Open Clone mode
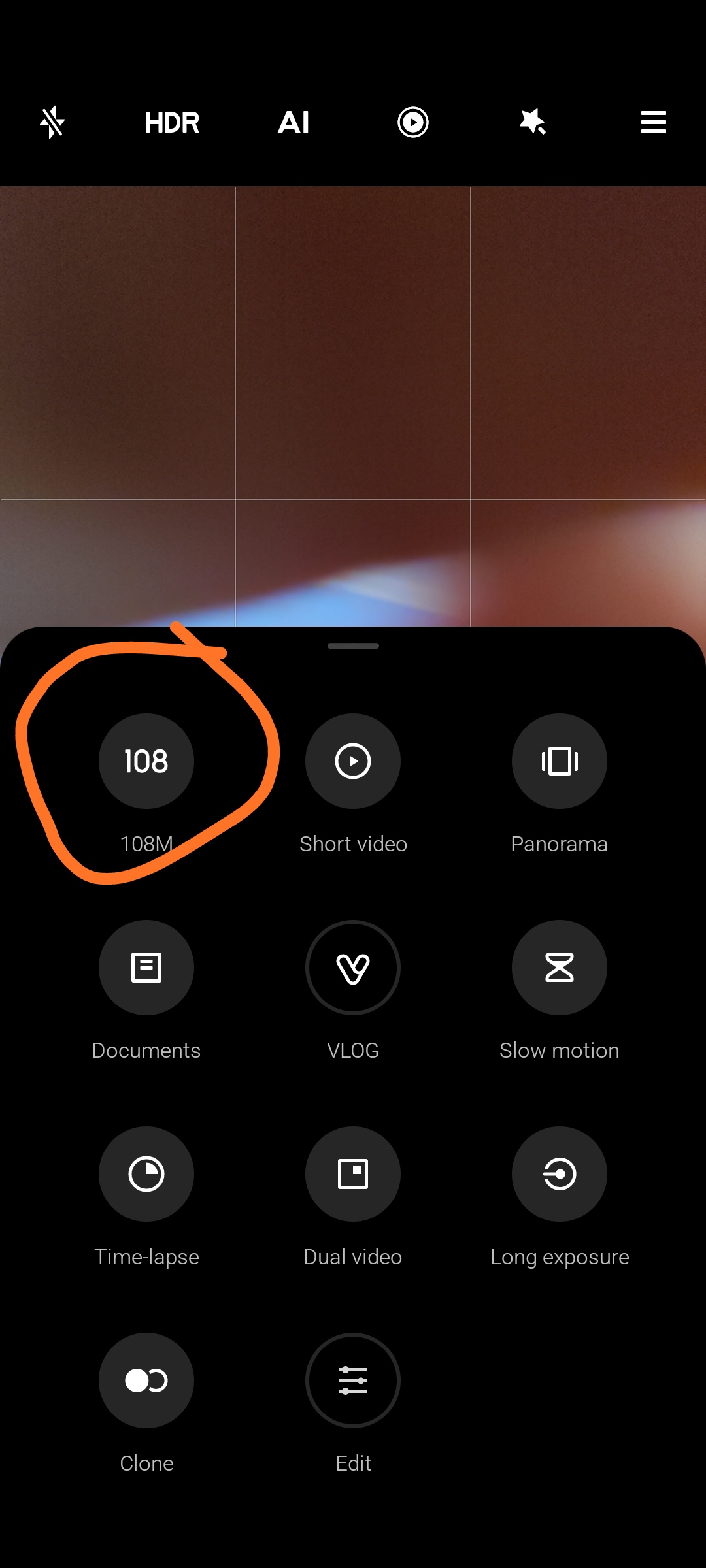Viewport: 706px width, 1568px height. click(x=146, y=1380)
